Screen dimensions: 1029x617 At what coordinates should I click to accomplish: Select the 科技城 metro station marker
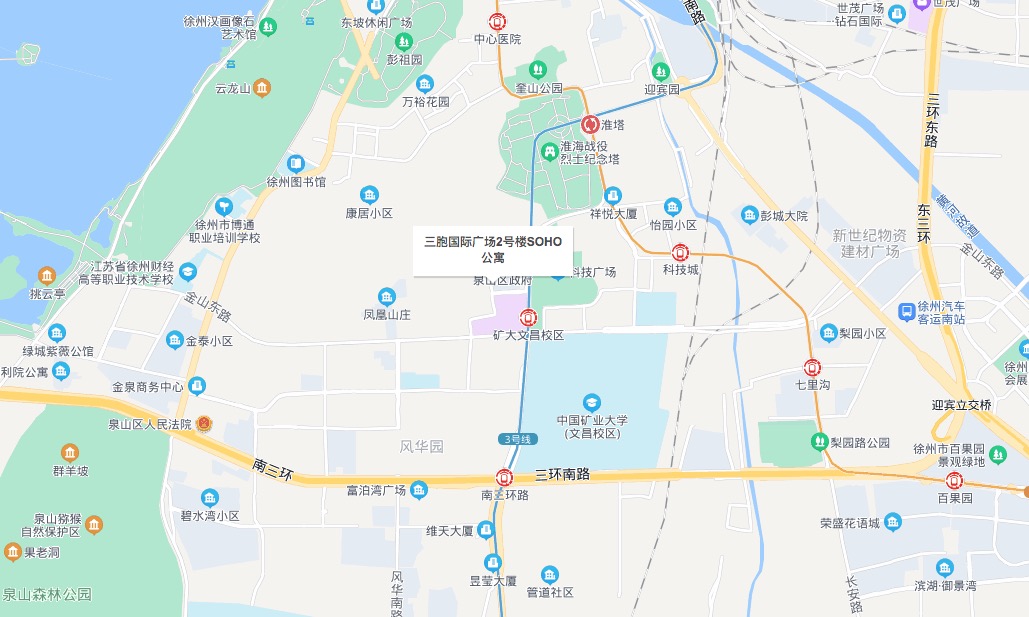pos(680,252)
